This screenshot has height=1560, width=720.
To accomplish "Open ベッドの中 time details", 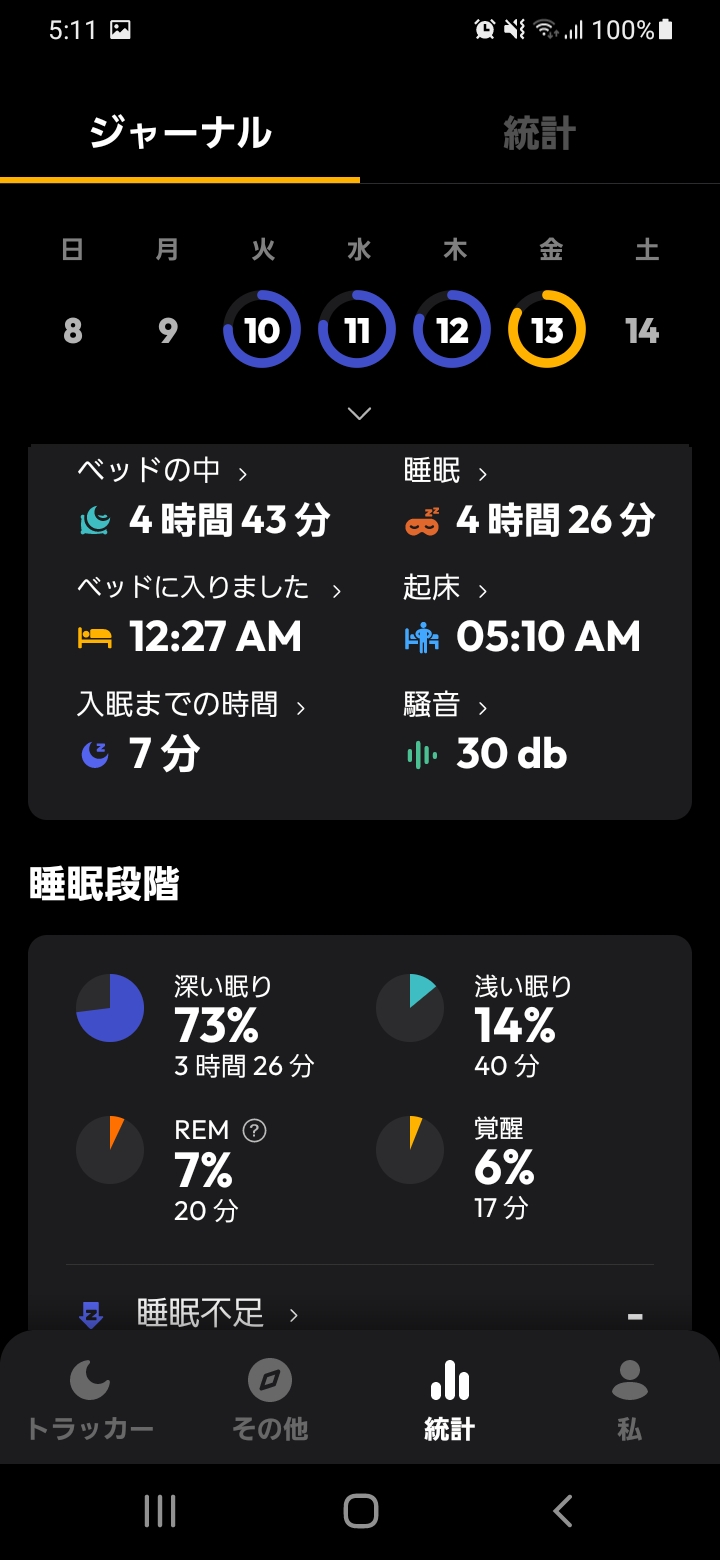I will point(162,471).
